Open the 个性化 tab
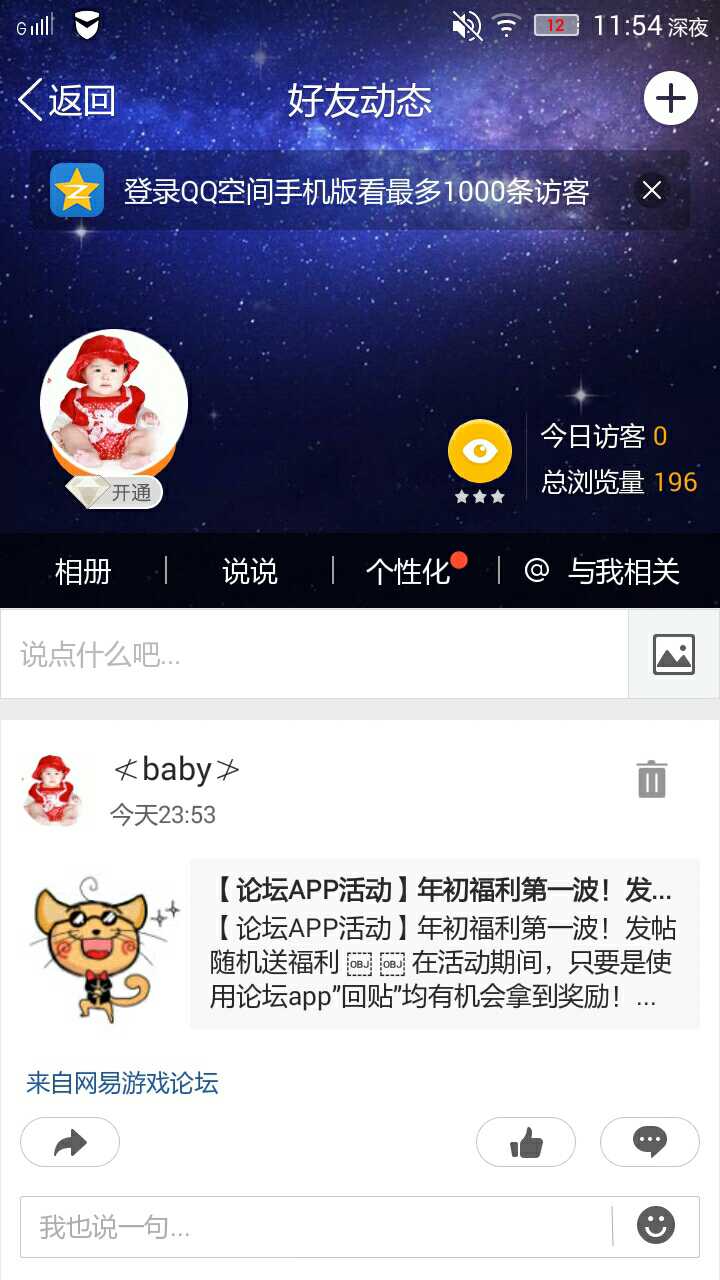 point(408,572)
